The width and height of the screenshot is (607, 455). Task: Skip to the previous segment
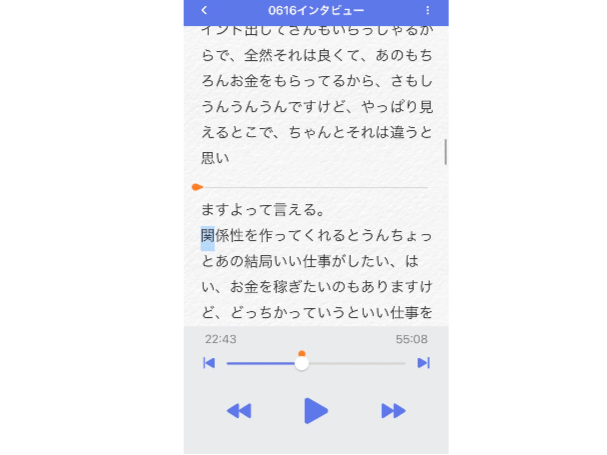209,363
